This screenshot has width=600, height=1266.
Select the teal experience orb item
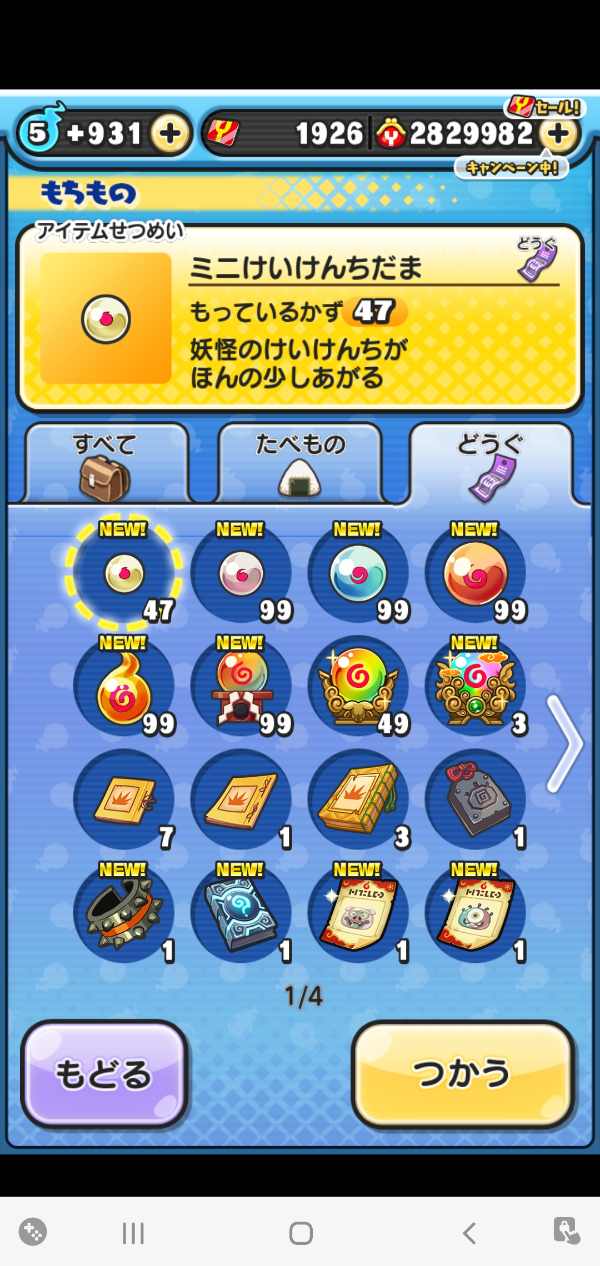click(358, 574)
